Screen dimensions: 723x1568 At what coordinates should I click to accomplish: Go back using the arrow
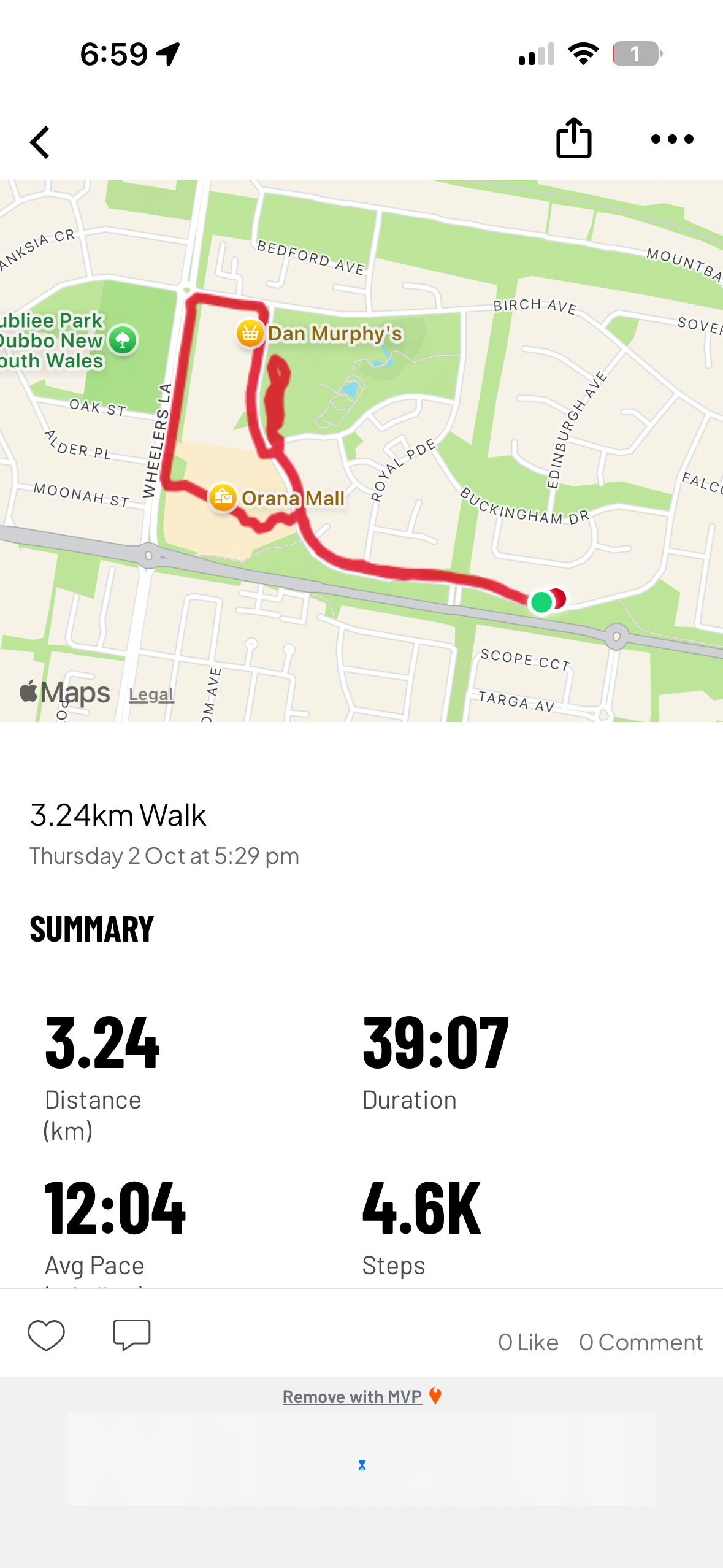(40, 142)
